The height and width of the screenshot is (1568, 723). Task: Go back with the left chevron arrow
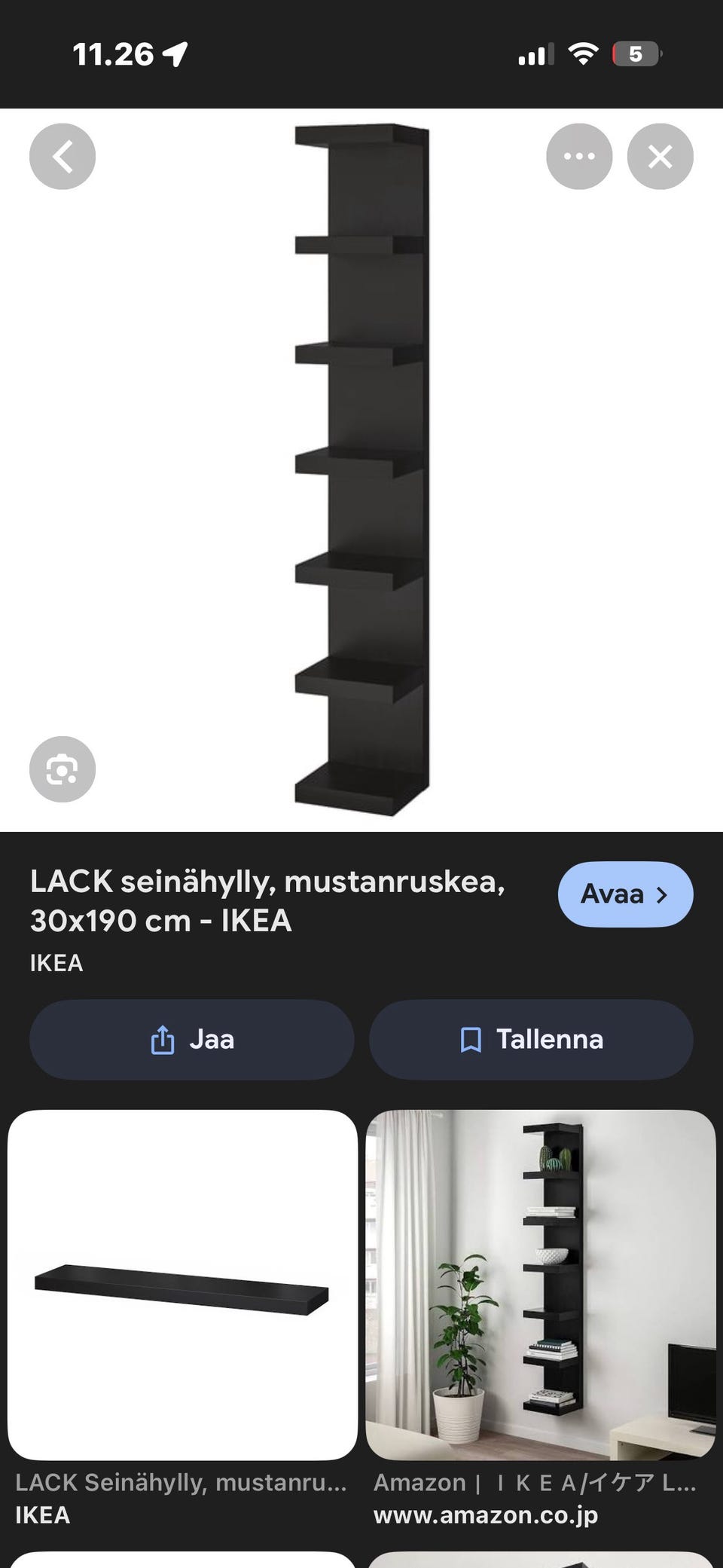tap(63, 156)
